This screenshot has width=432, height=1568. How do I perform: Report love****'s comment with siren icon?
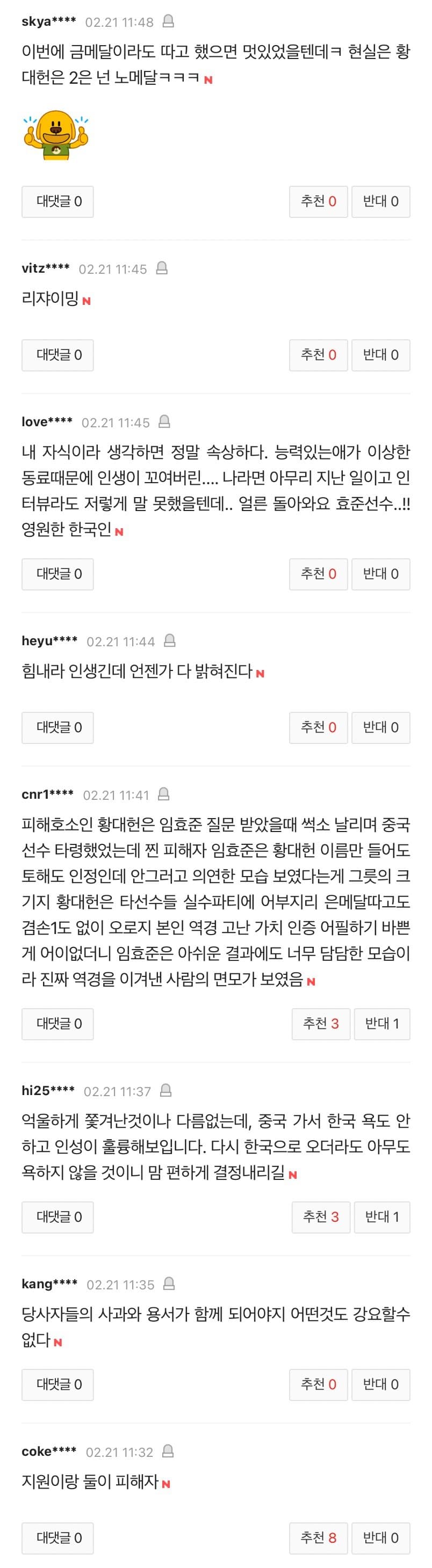tap(164, 422)
